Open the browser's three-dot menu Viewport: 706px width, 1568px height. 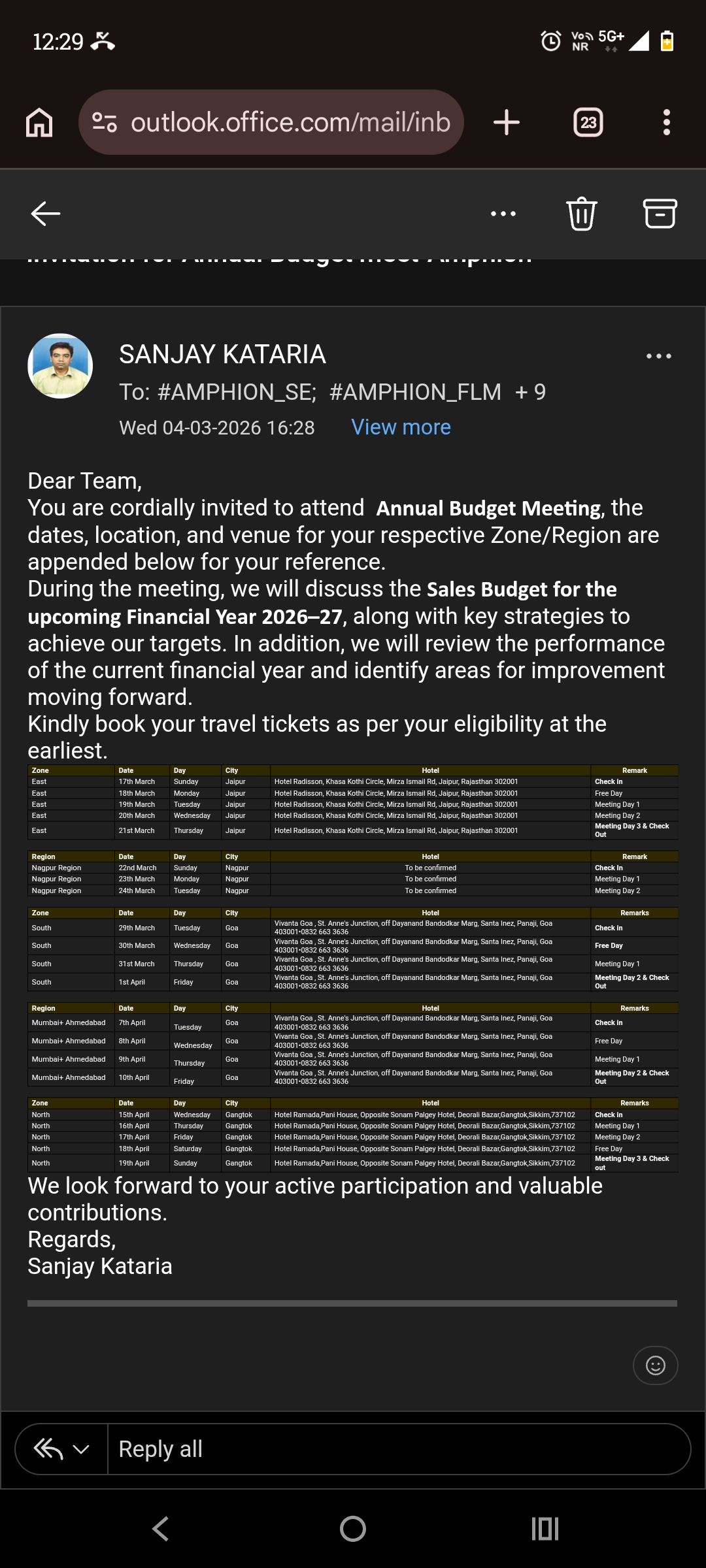click(666, 122)
